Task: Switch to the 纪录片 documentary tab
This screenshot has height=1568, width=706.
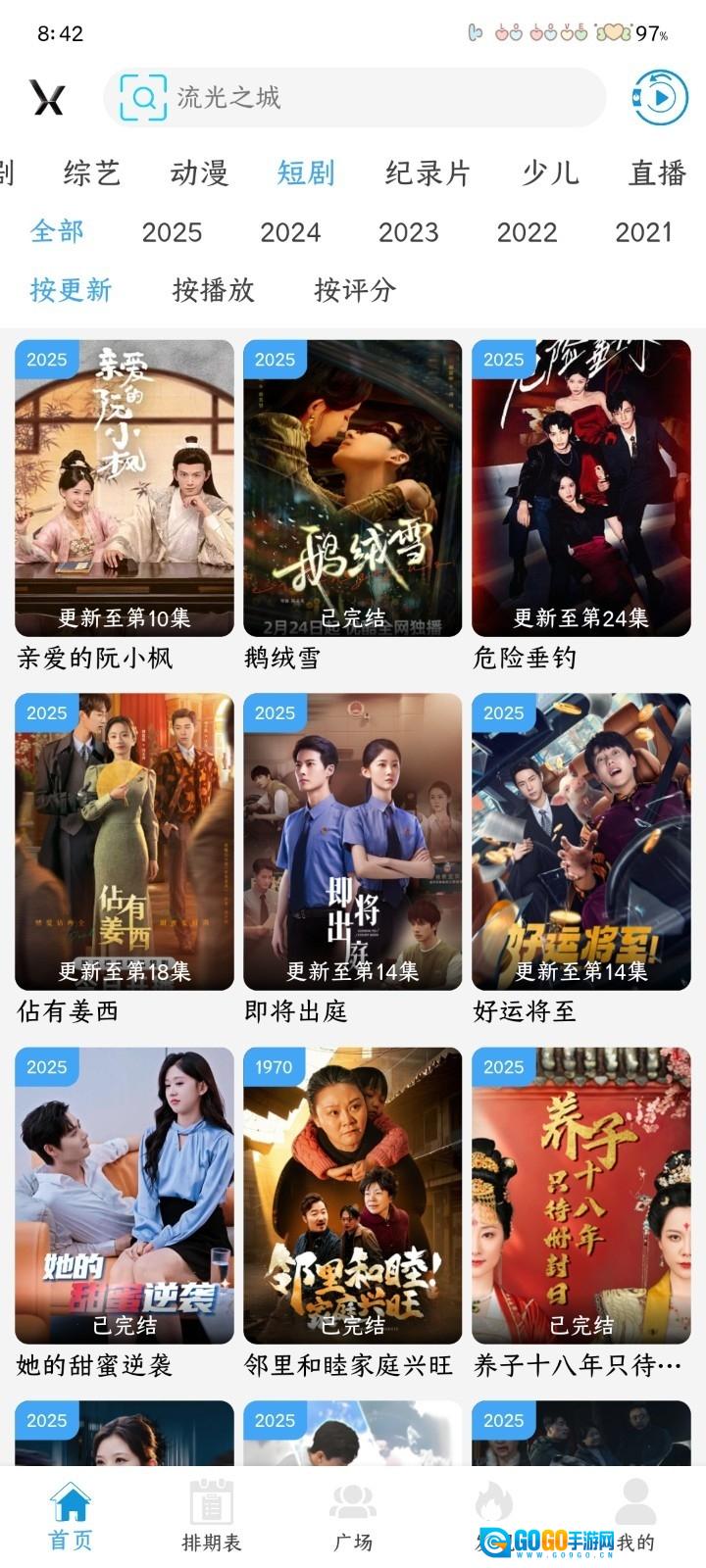Action: tap(426, 173)
